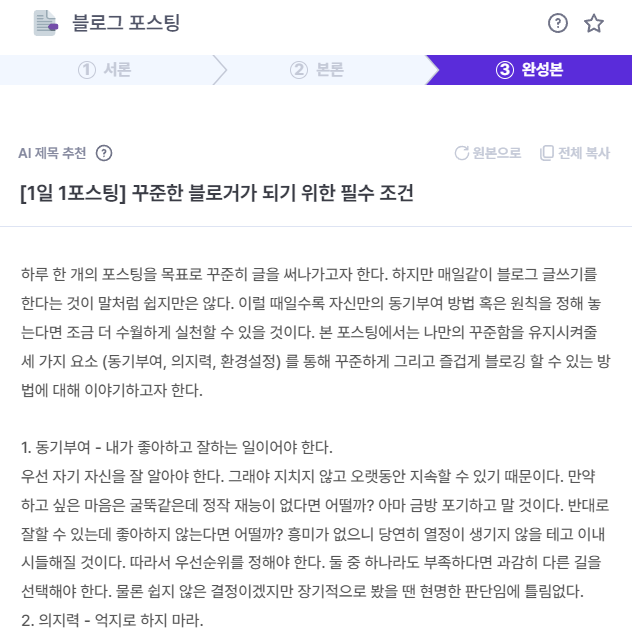Favorite this blog posting tool
This screenshot has height=631, width=632.
point(594,23)
